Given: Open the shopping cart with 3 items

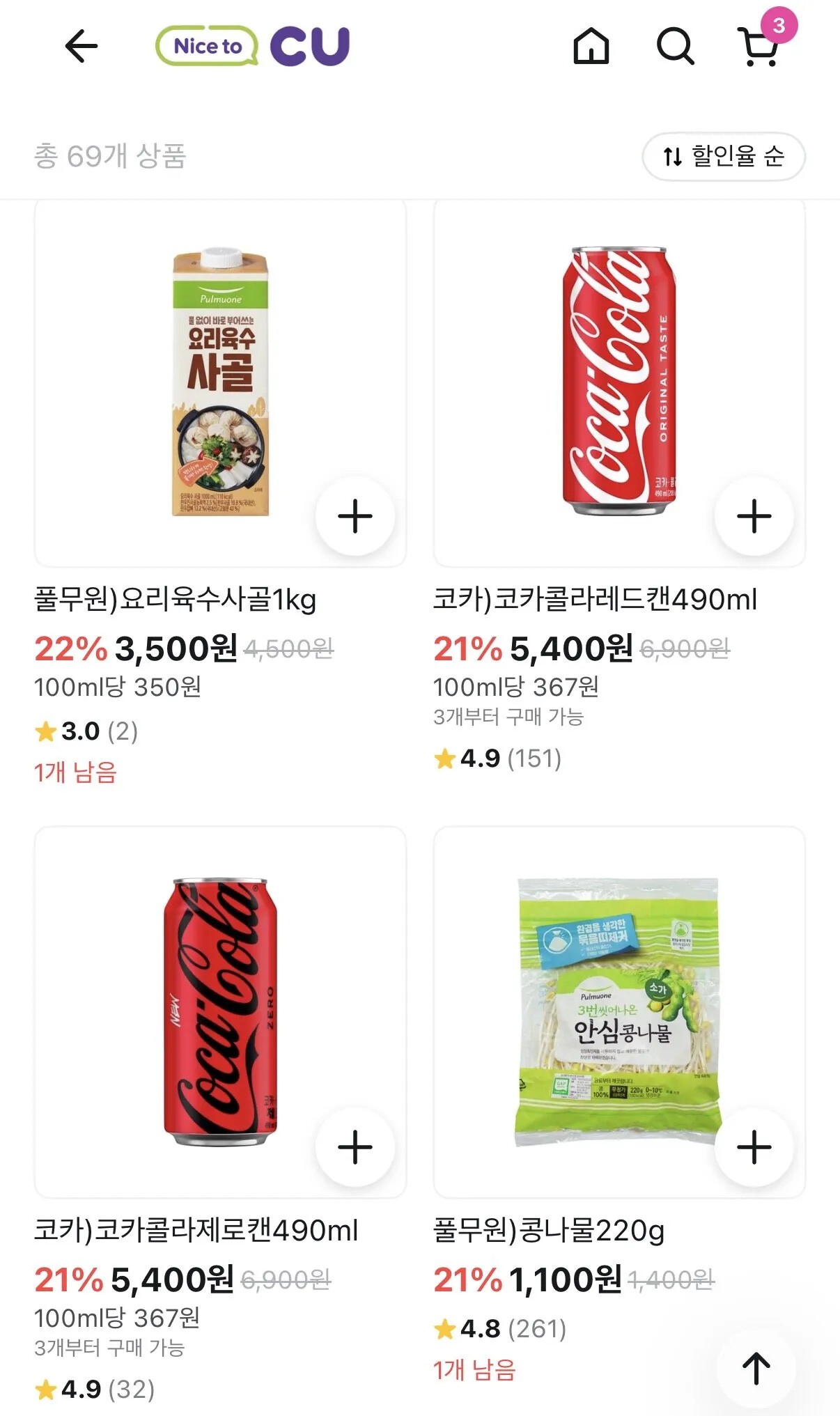Looking at the screenshot, I should click(759, 47).
